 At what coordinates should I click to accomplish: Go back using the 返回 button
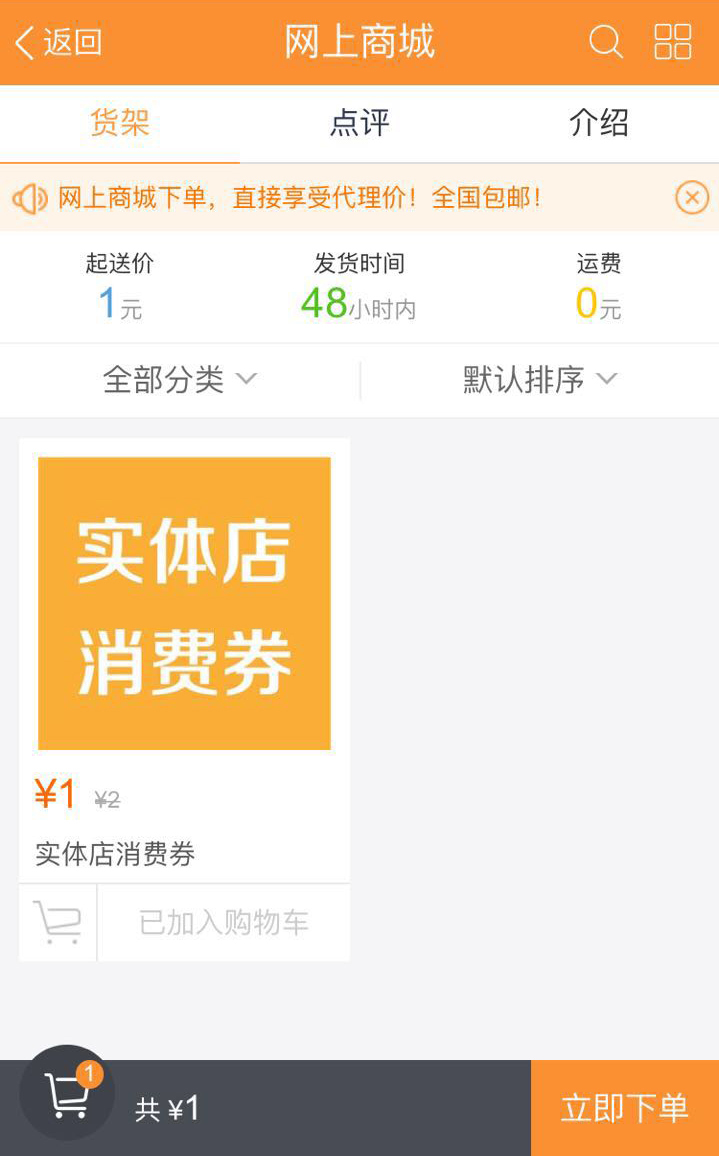click(x=58, y=42)
